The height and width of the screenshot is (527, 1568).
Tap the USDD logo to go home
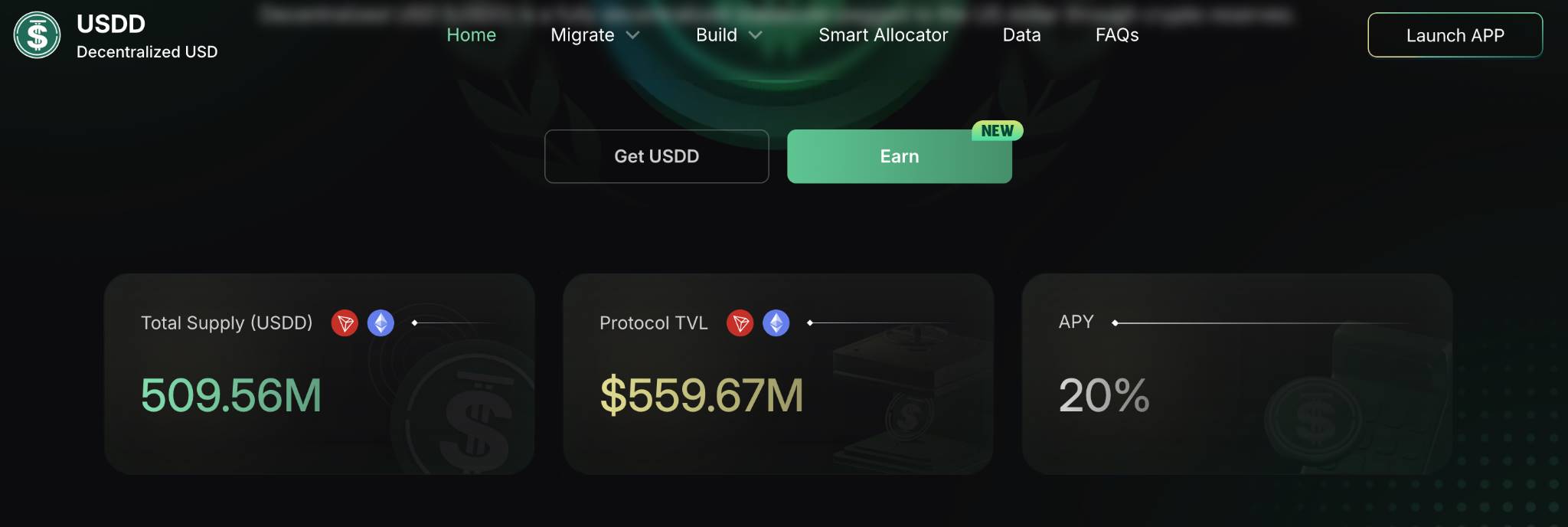38,35
